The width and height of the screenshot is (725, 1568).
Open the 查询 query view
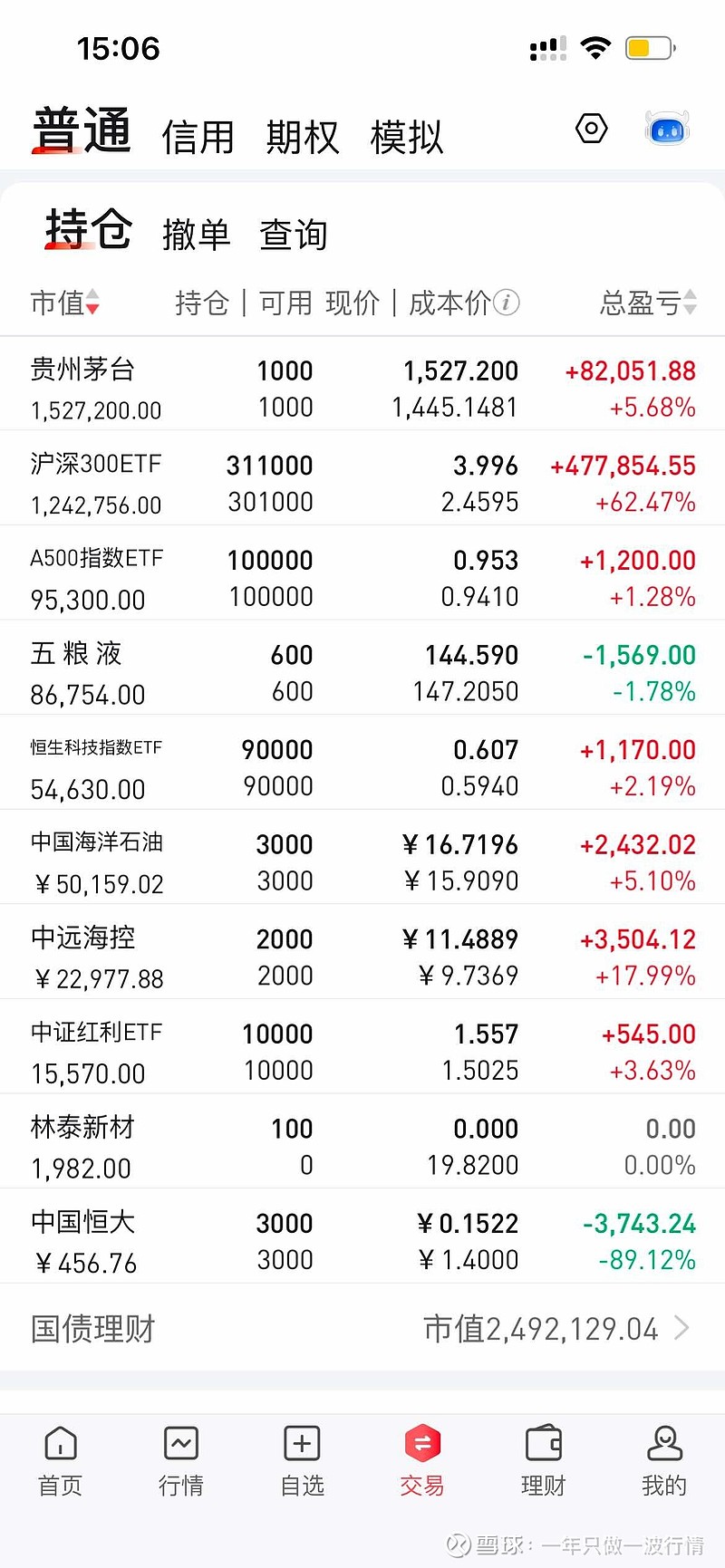[295, 234]
